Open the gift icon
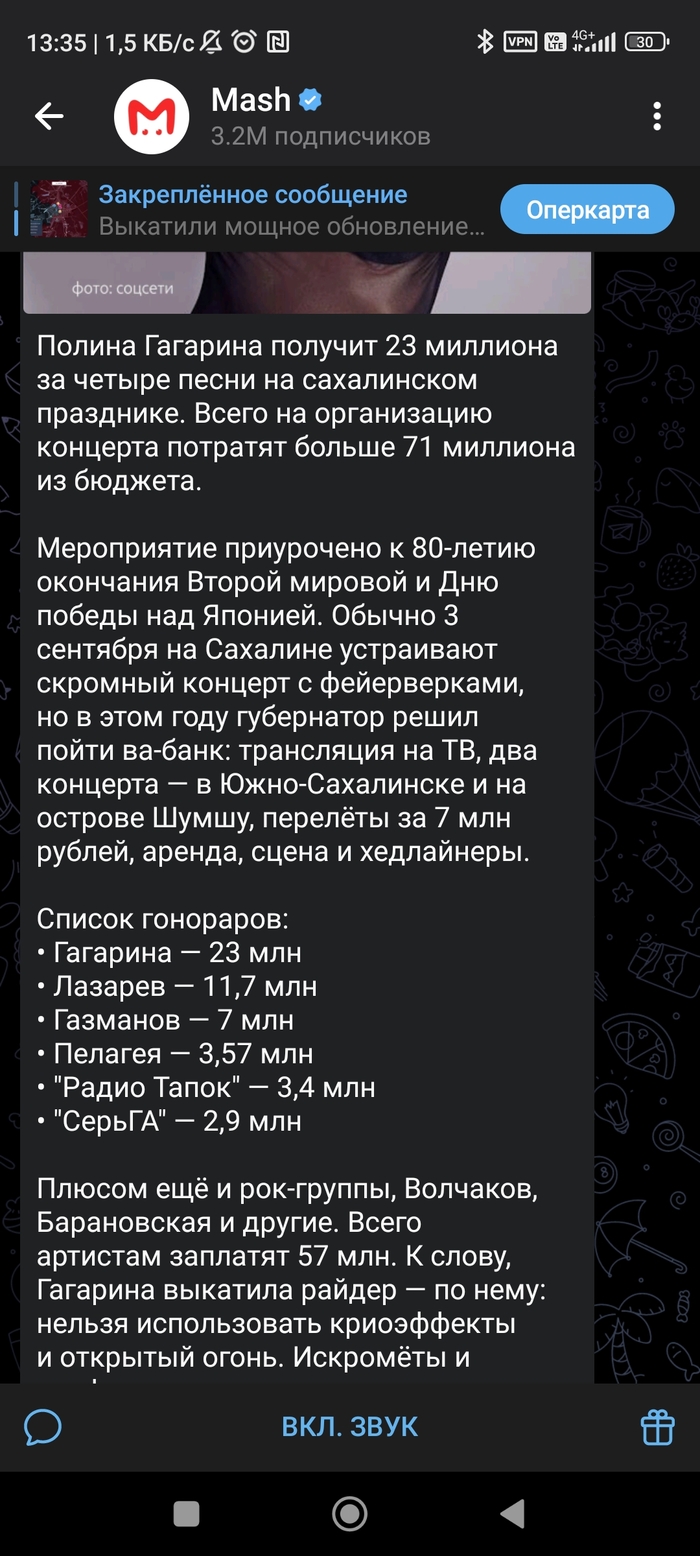The height and width of the screenshot is (1556, 700). (x=657, y=1427)
